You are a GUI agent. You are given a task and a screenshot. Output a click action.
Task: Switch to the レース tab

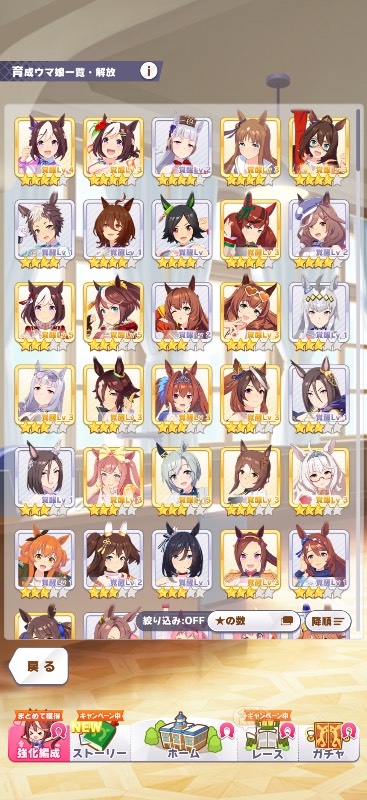point(266,738)
